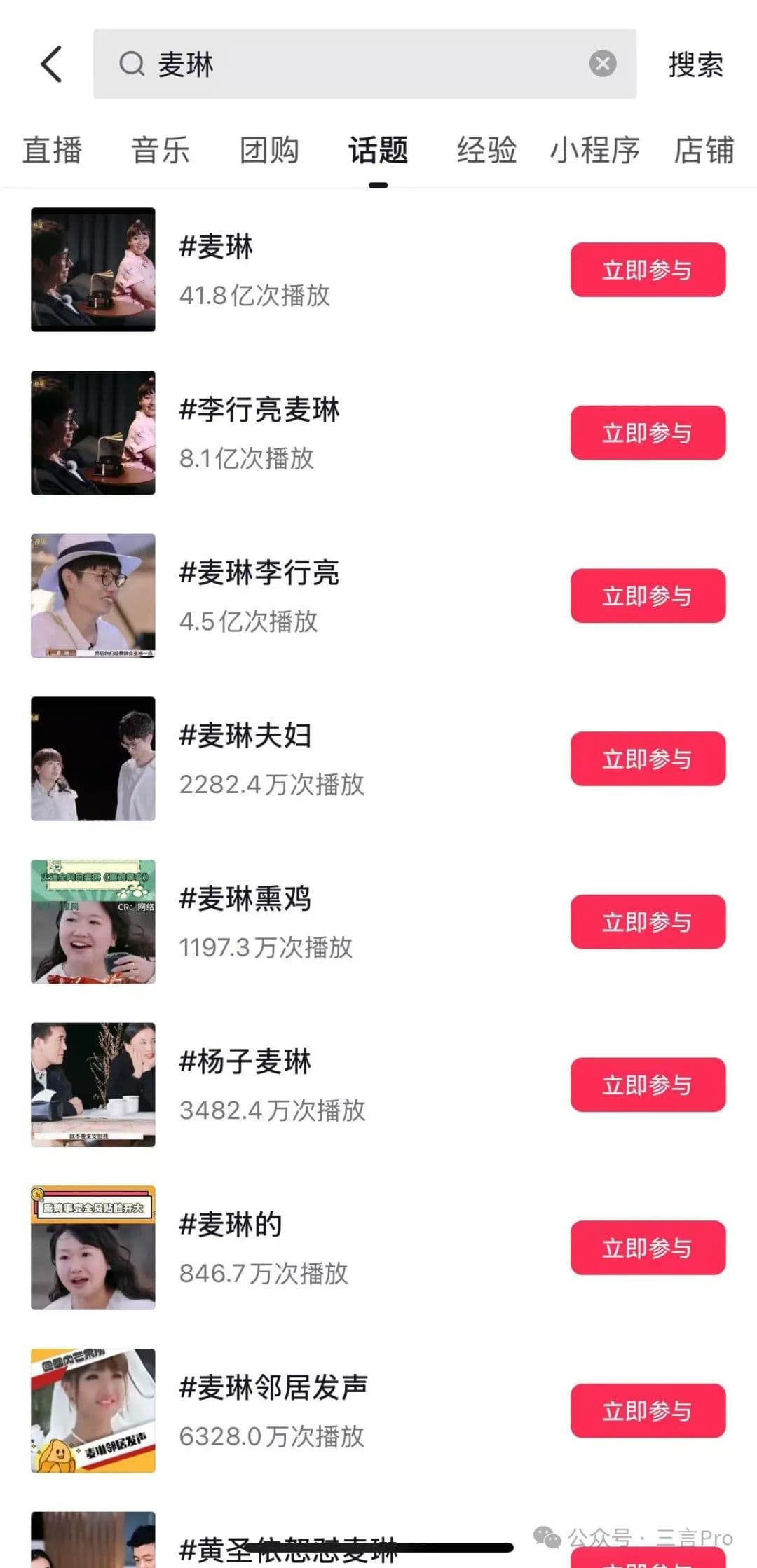Open the #麦琳邻居发声 topic

click(x=273, y=1388)
